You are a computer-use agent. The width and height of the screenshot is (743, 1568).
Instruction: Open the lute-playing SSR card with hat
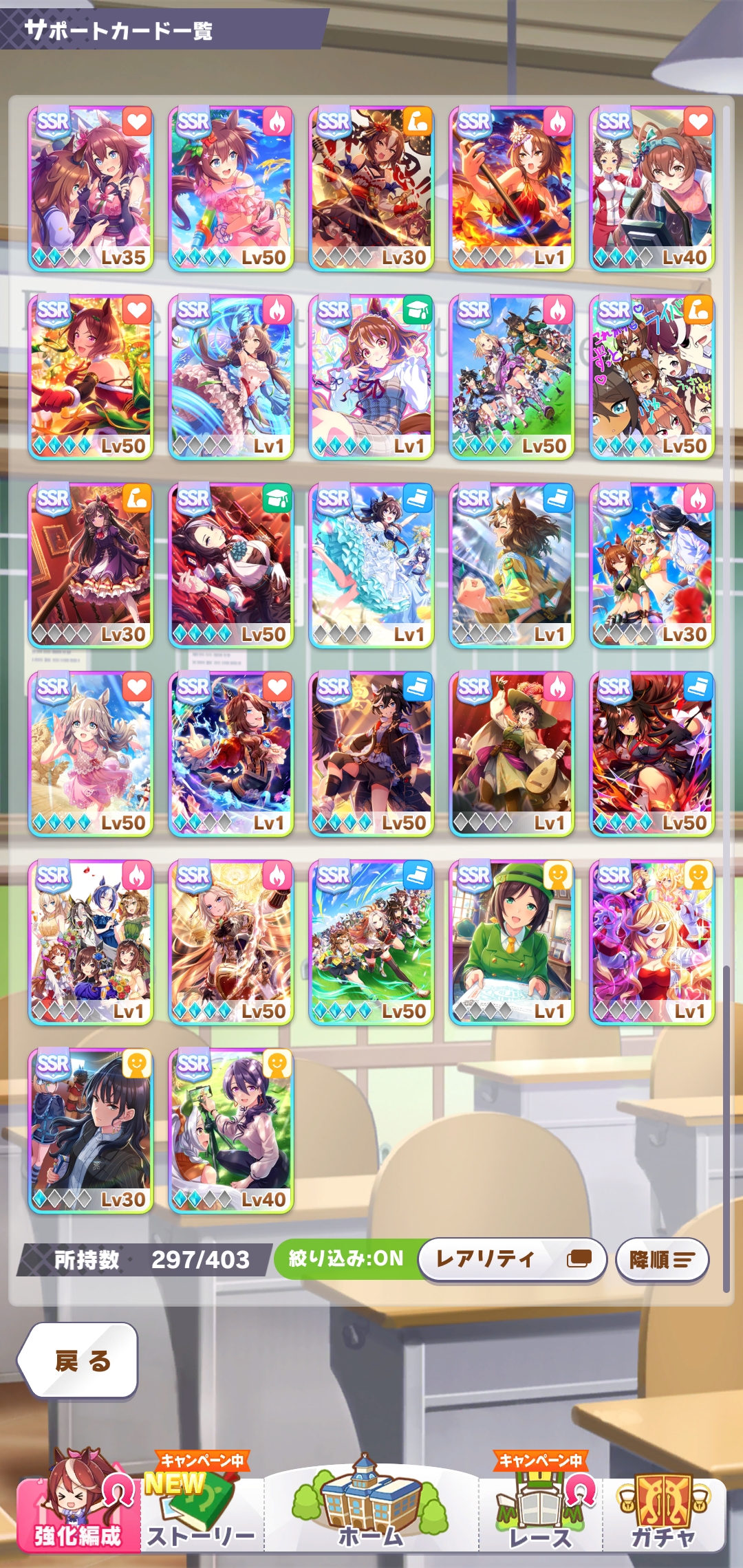[x=511, y=754]
